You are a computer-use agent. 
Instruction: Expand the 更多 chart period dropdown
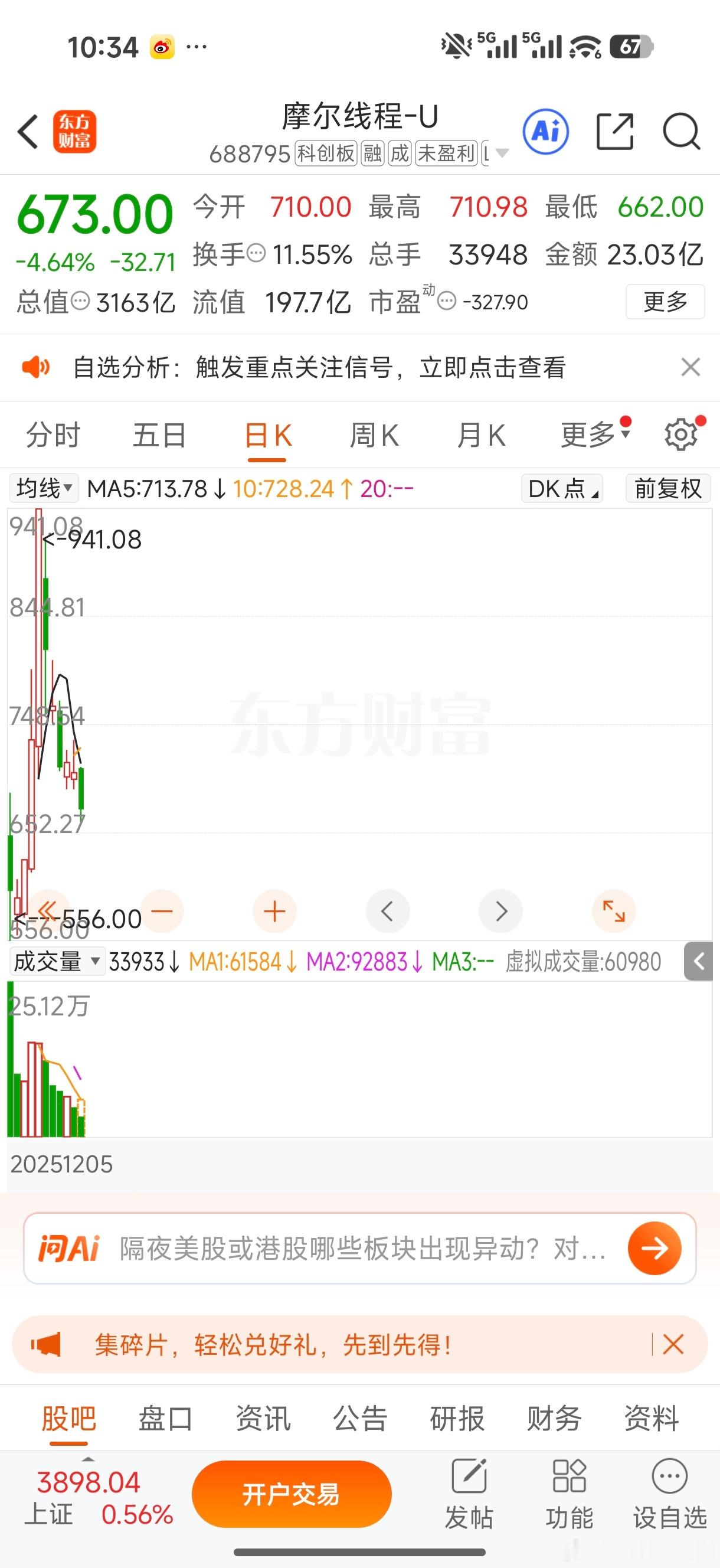click(x=593, y=434)
